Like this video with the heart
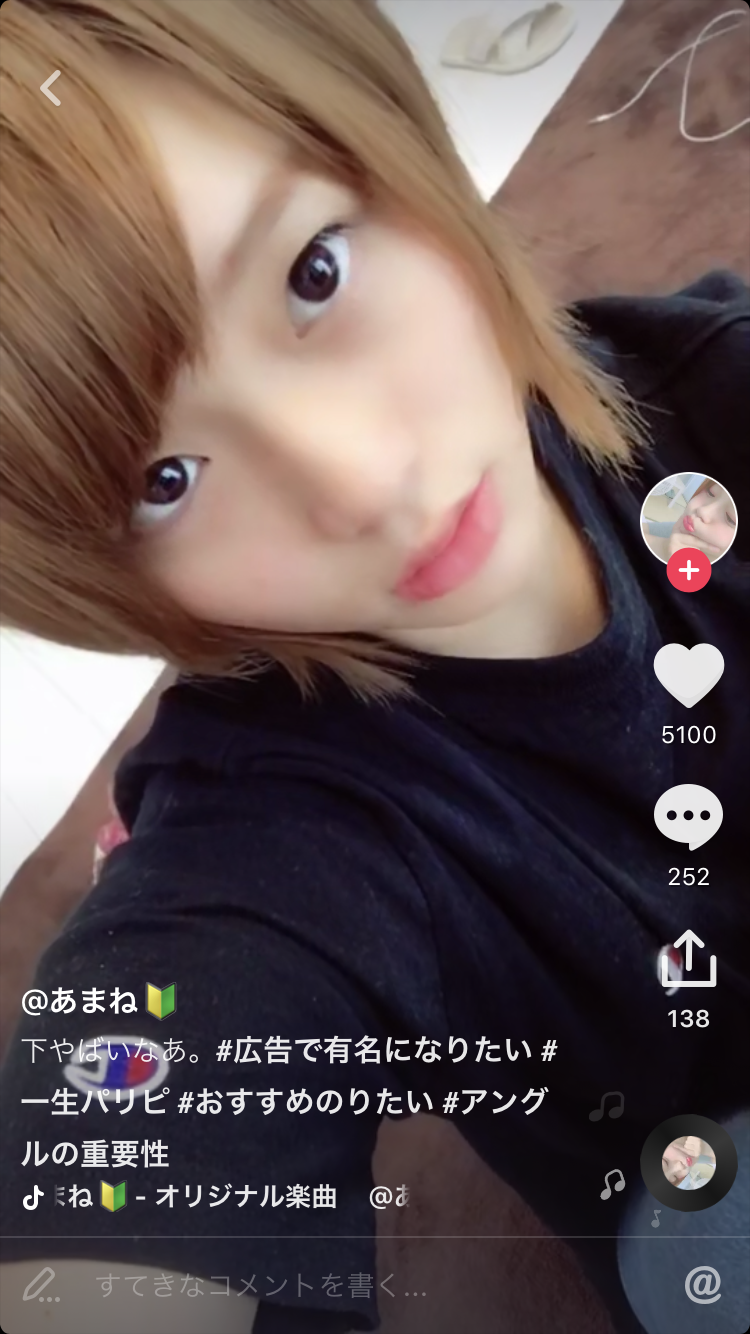This screenshot has height=1334, width=750. pyautogui.click(x=688, y=676)
